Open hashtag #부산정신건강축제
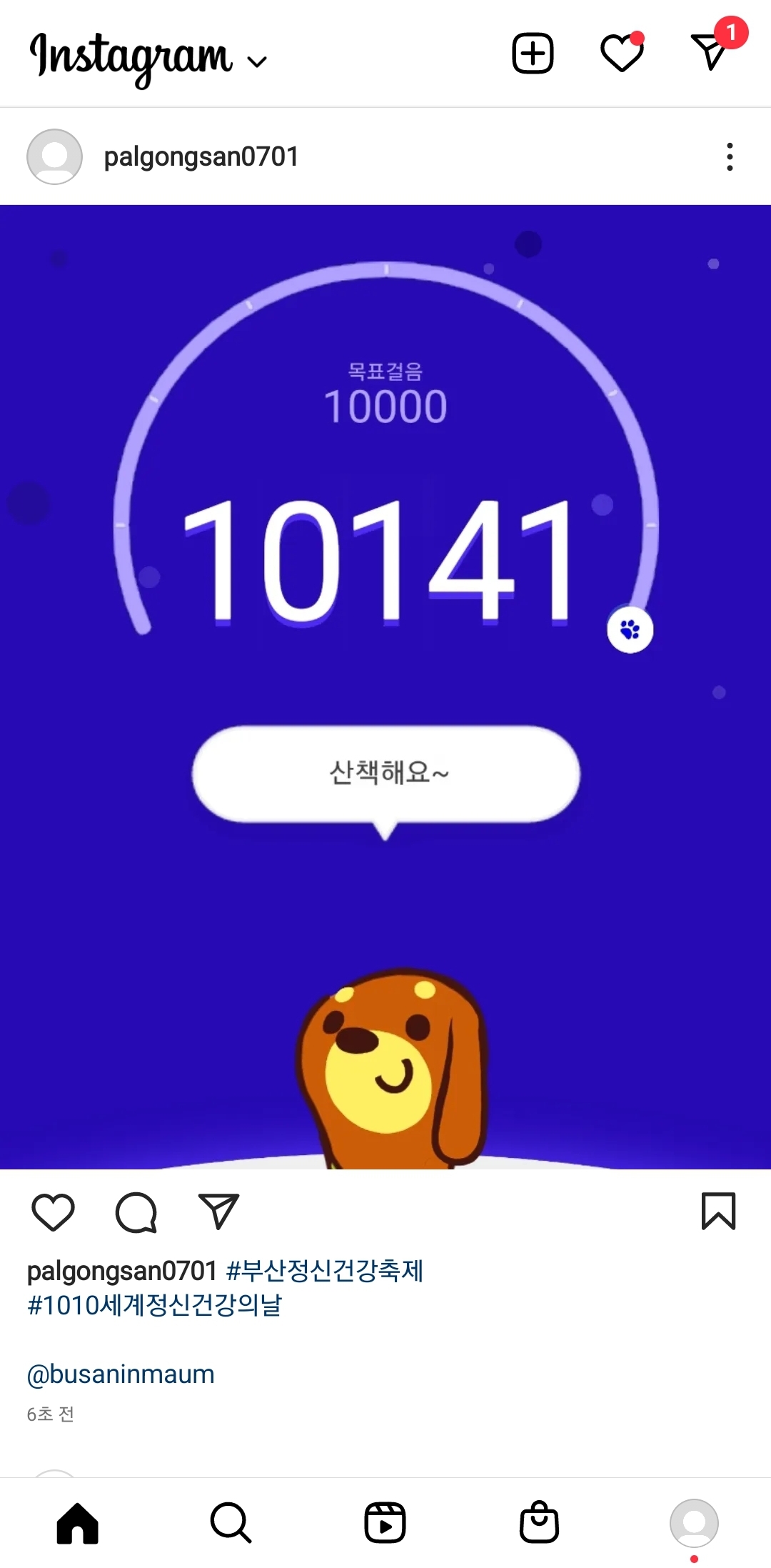This screenshot has width=771, height=1568. tap(325, 1271)
